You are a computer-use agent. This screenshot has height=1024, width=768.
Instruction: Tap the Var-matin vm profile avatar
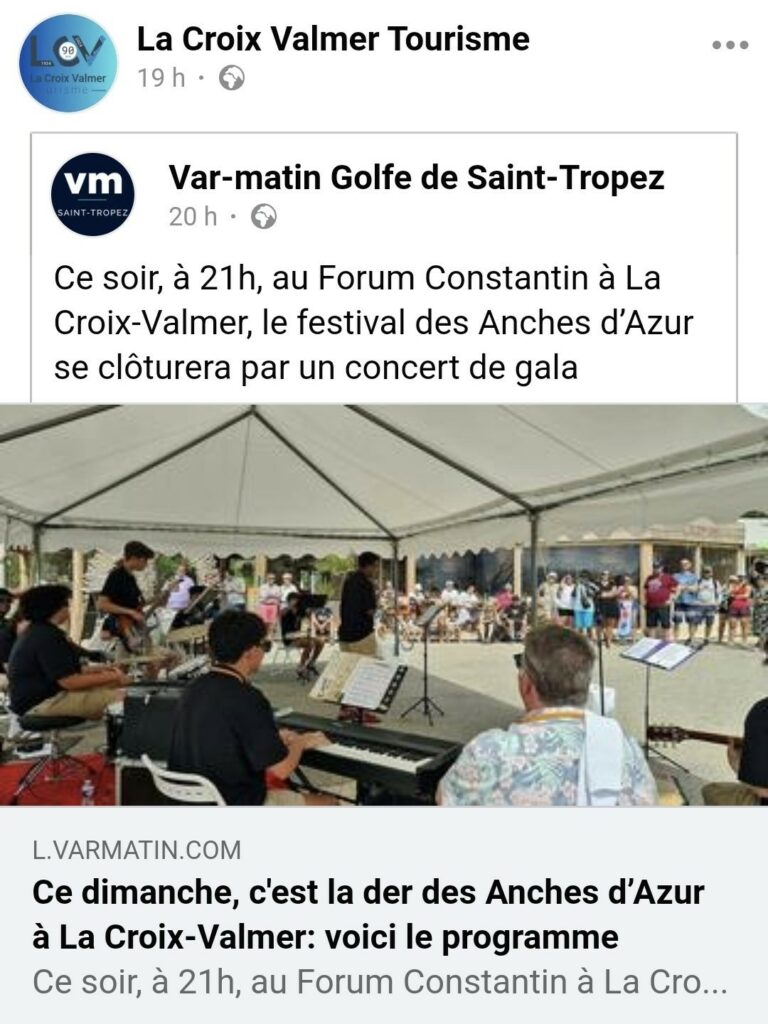click(x=92, y=194)
